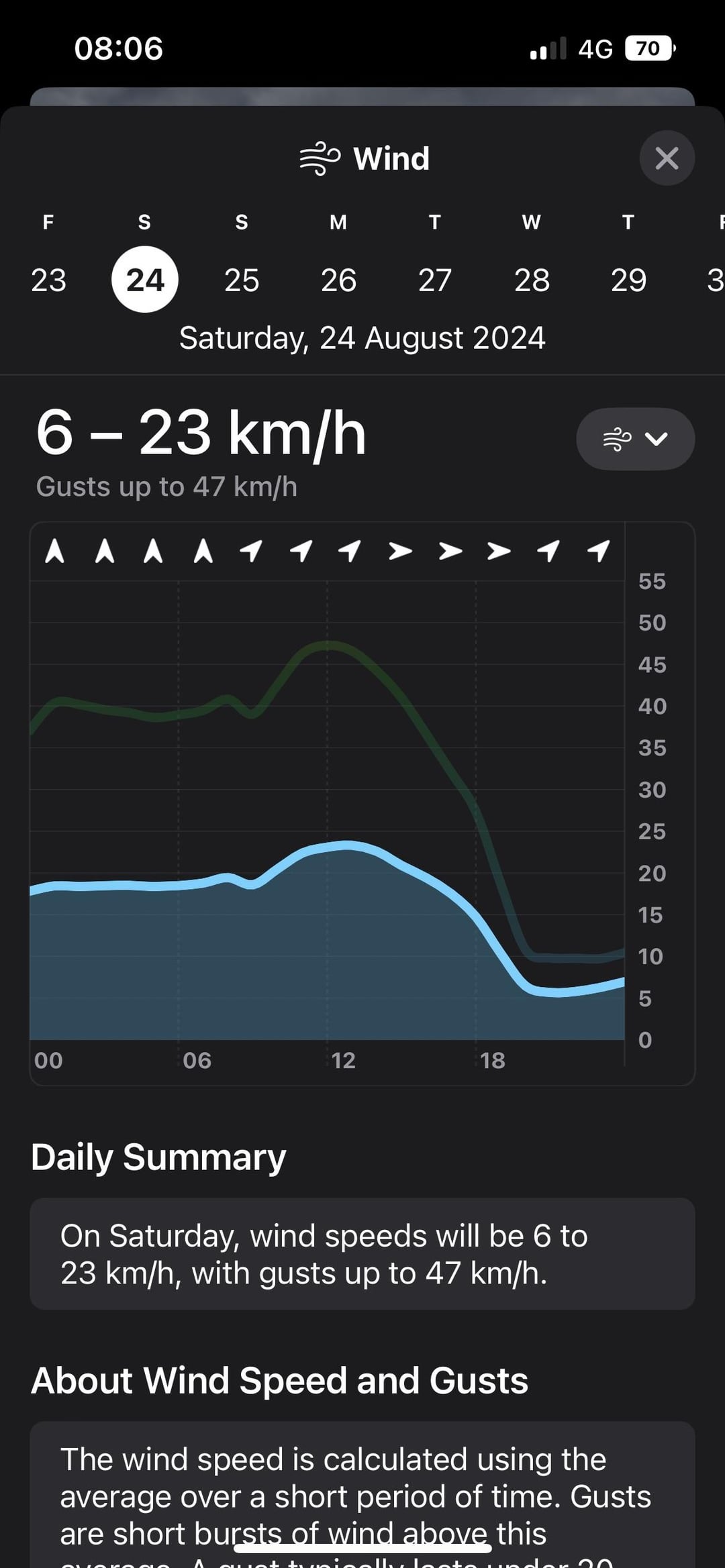Image resolution: width=725 pixels, height=1568 pixels.
Task: Tap selected day Saturday 24
Action: 145,279
